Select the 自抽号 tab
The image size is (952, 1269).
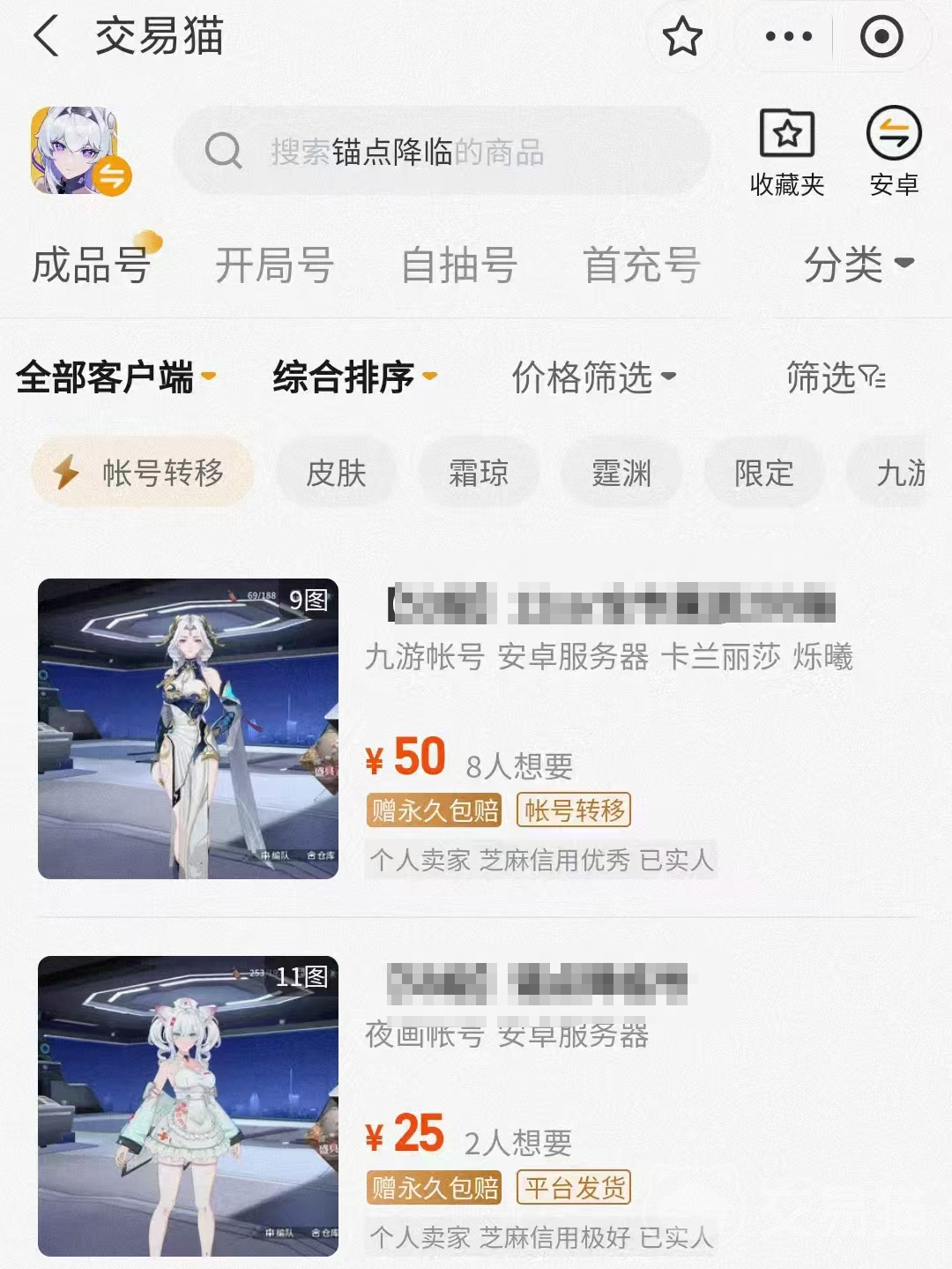coord(458,265)
